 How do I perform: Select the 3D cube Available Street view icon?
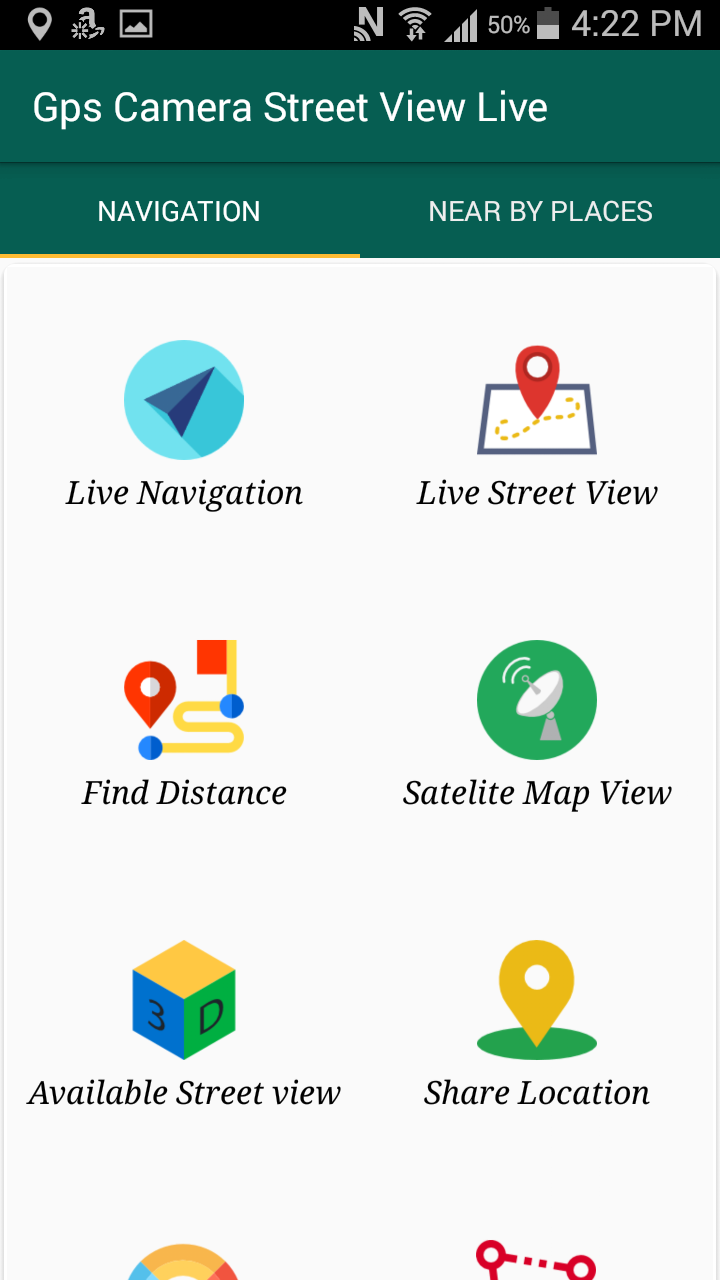[184, 1000]
